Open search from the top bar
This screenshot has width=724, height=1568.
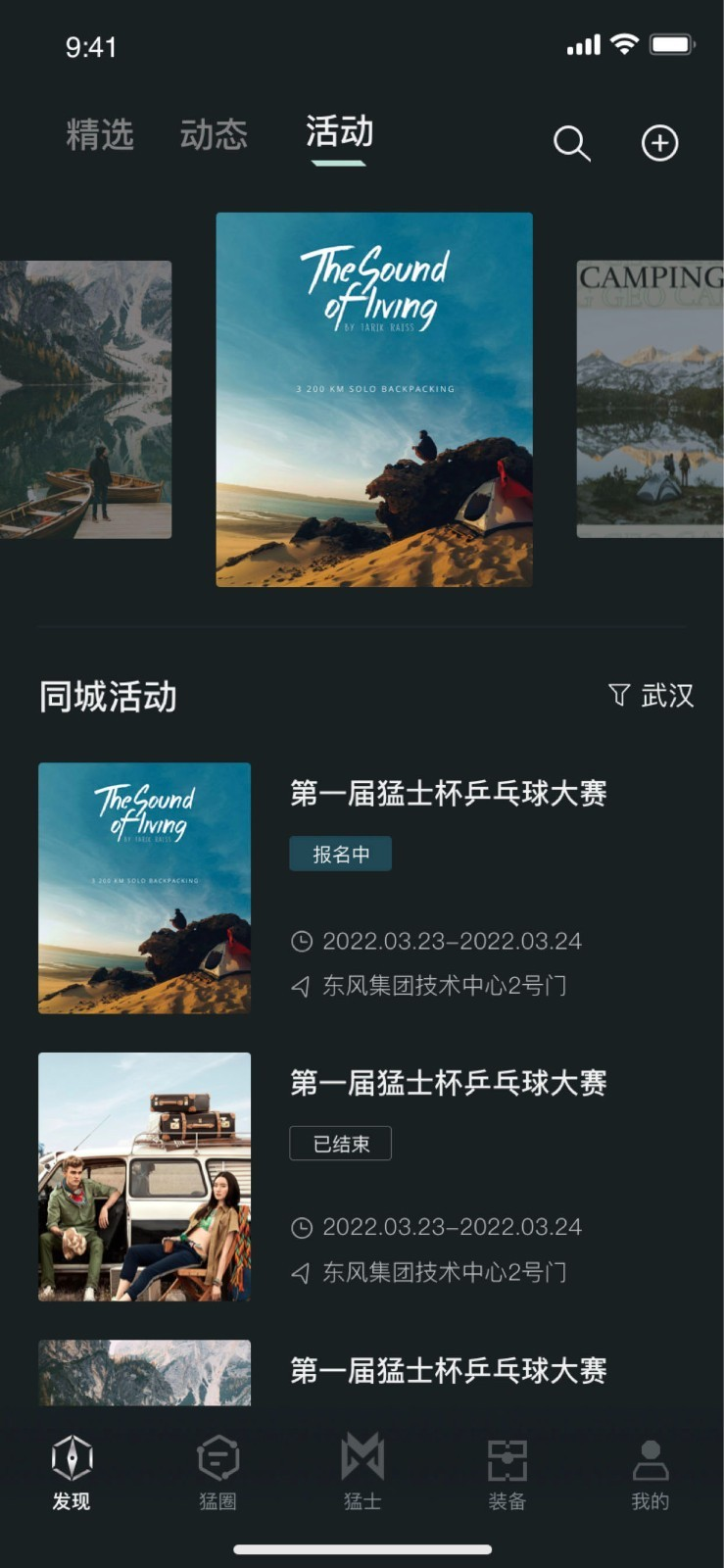572,143
